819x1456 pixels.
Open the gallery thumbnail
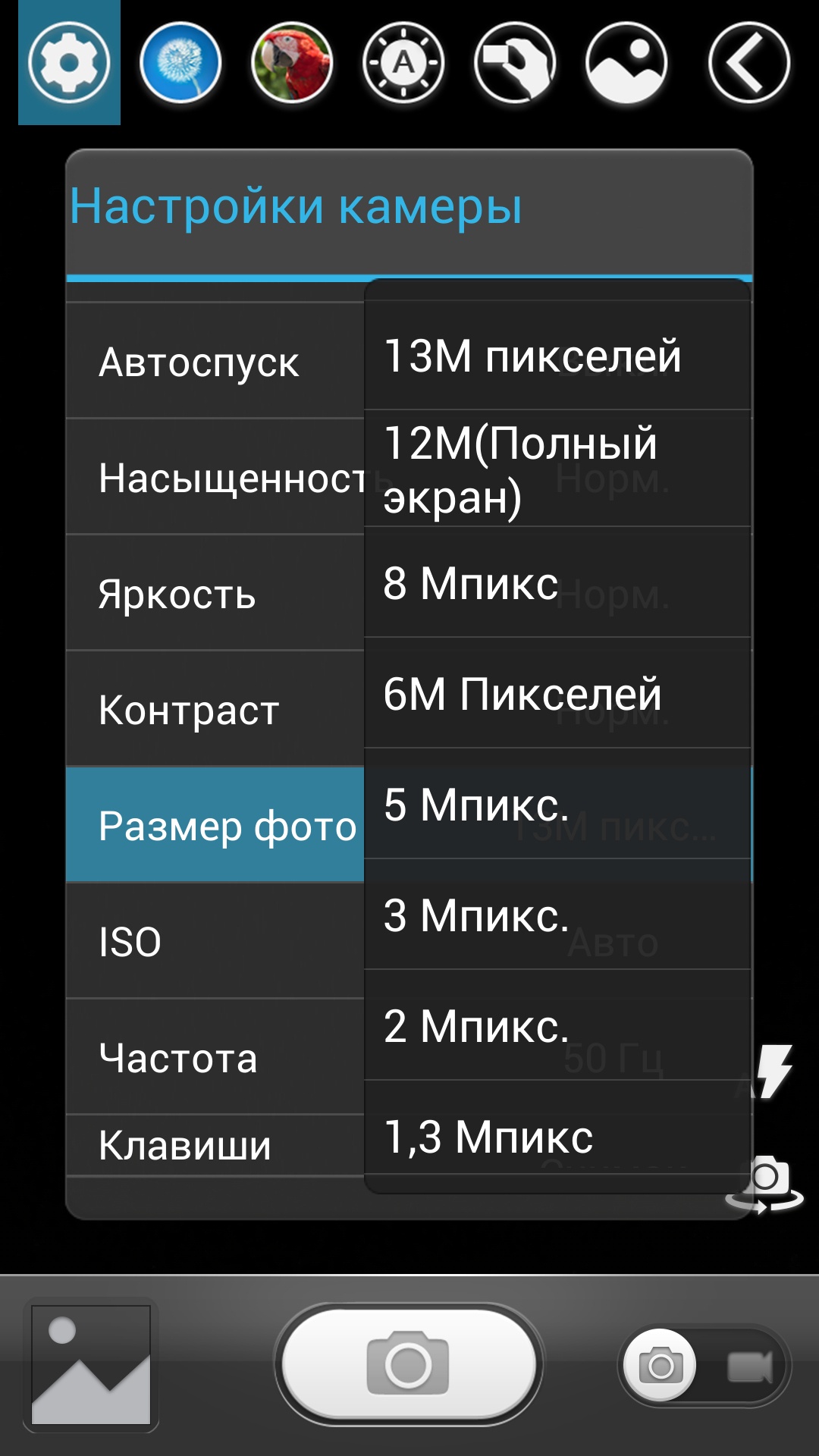(x=91, y=1364)
